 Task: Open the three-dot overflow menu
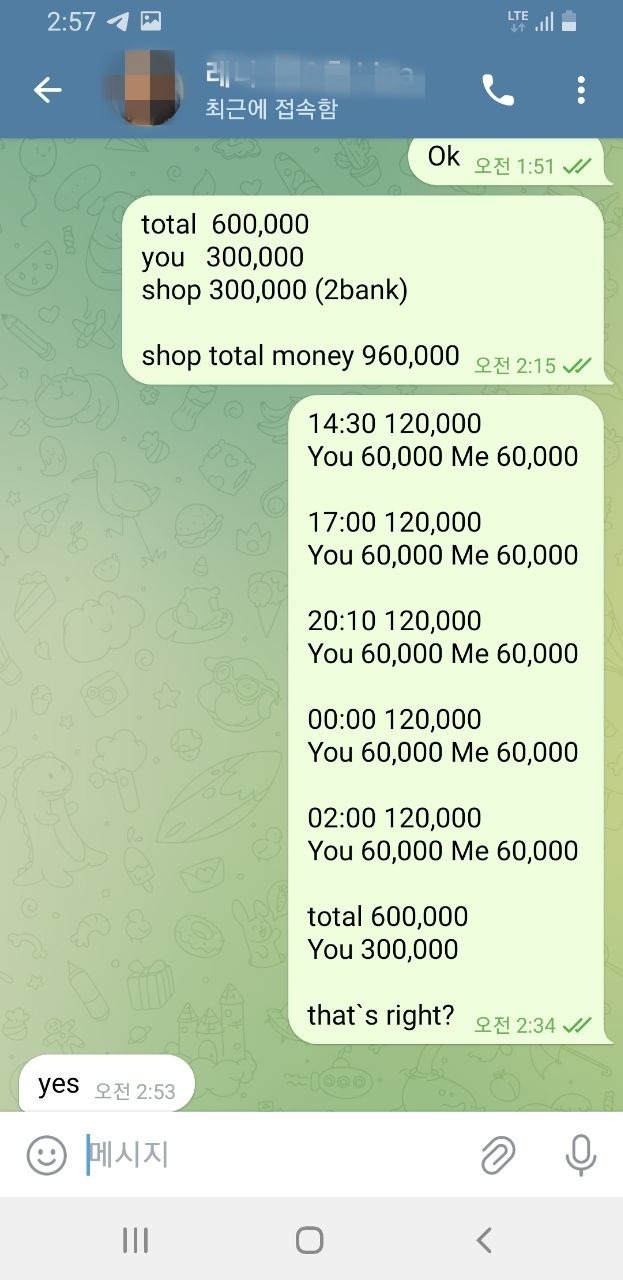581,90
